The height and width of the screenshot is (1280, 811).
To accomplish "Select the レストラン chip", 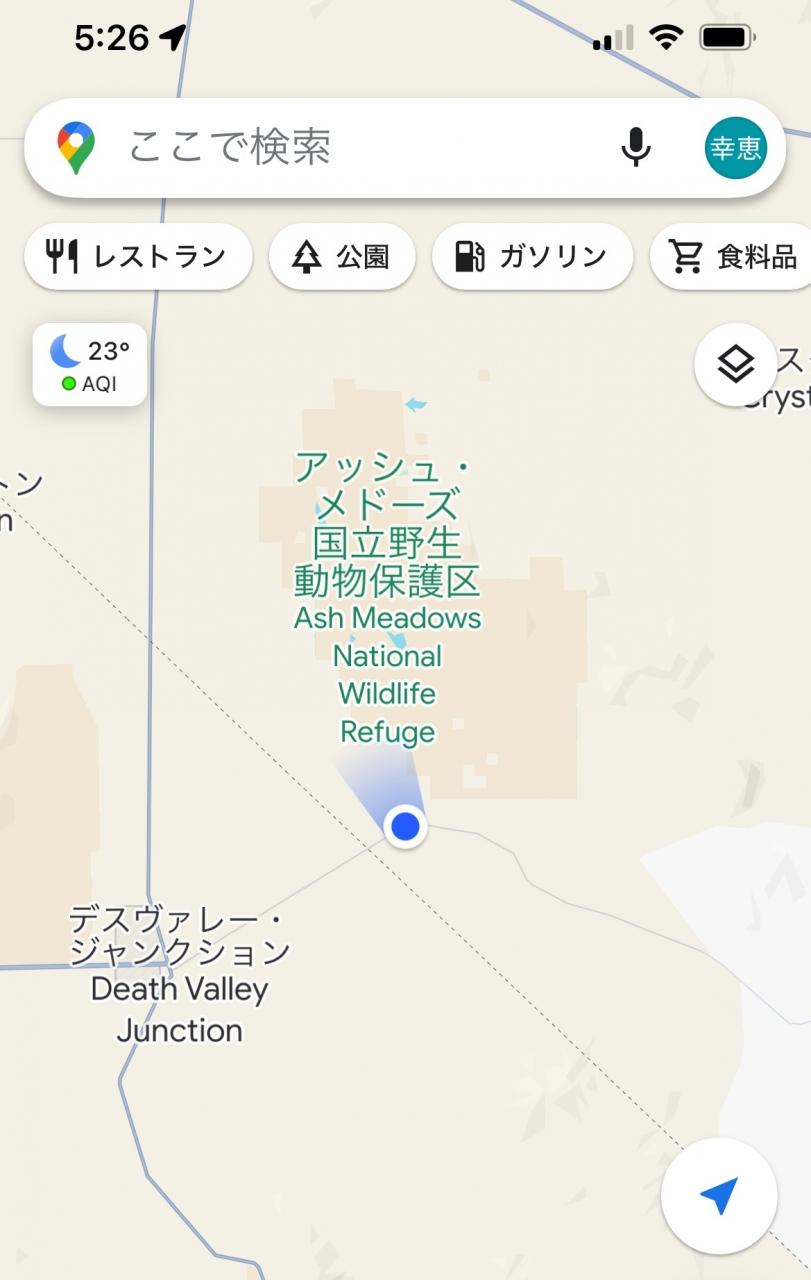I will click(138, 257).
